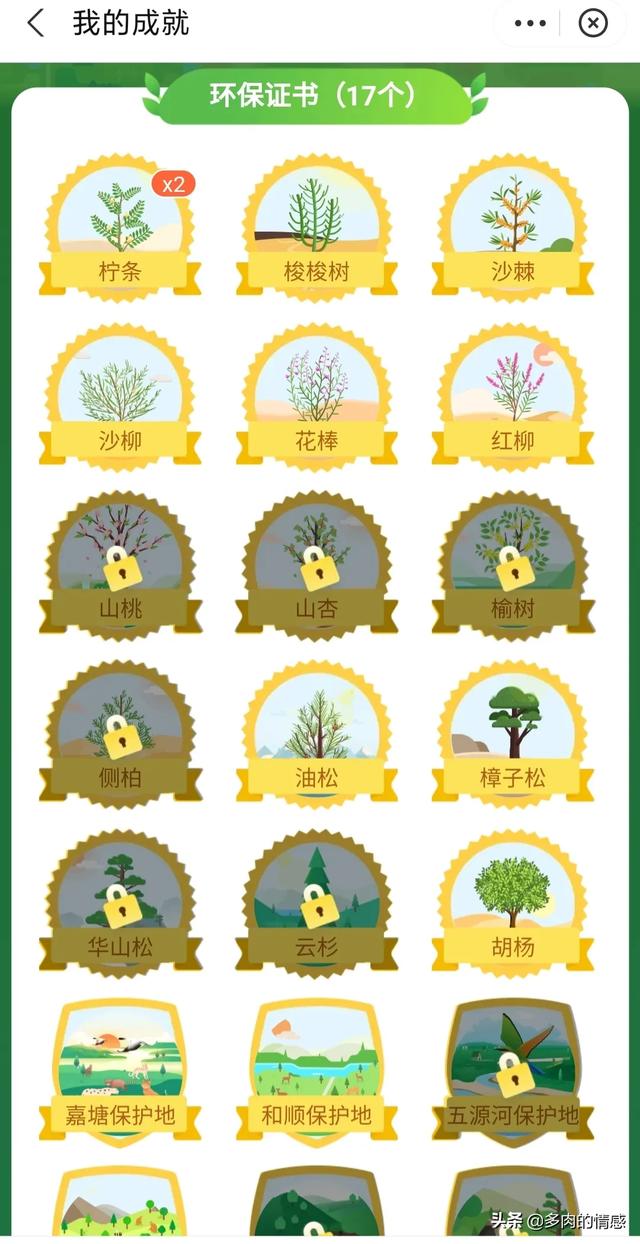Screen dimensions: 640x1244
Task: Open the 沙柳 certificate
Action: tap(120, 397)
